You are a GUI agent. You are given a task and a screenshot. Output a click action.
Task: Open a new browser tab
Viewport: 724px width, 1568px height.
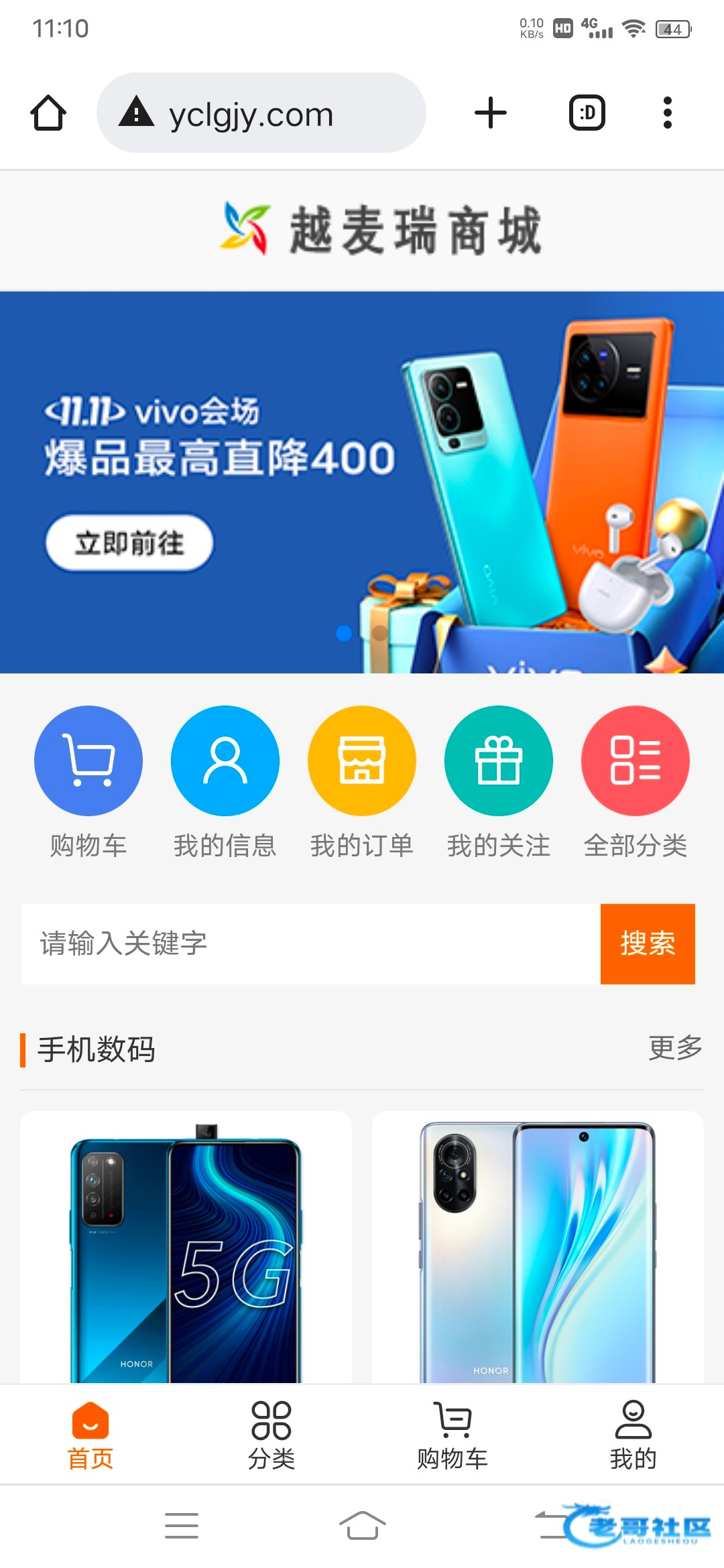(491, 113)
